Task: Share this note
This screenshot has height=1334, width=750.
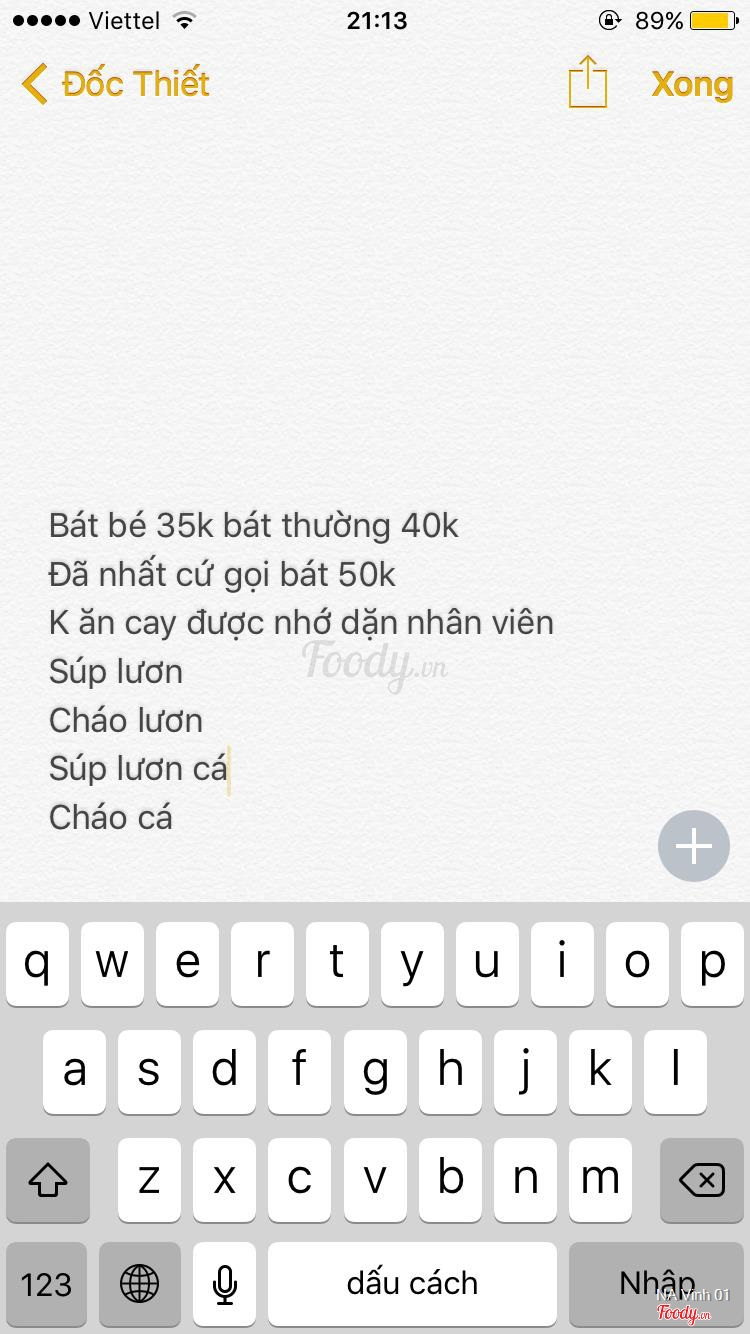Action: point(587,82)
